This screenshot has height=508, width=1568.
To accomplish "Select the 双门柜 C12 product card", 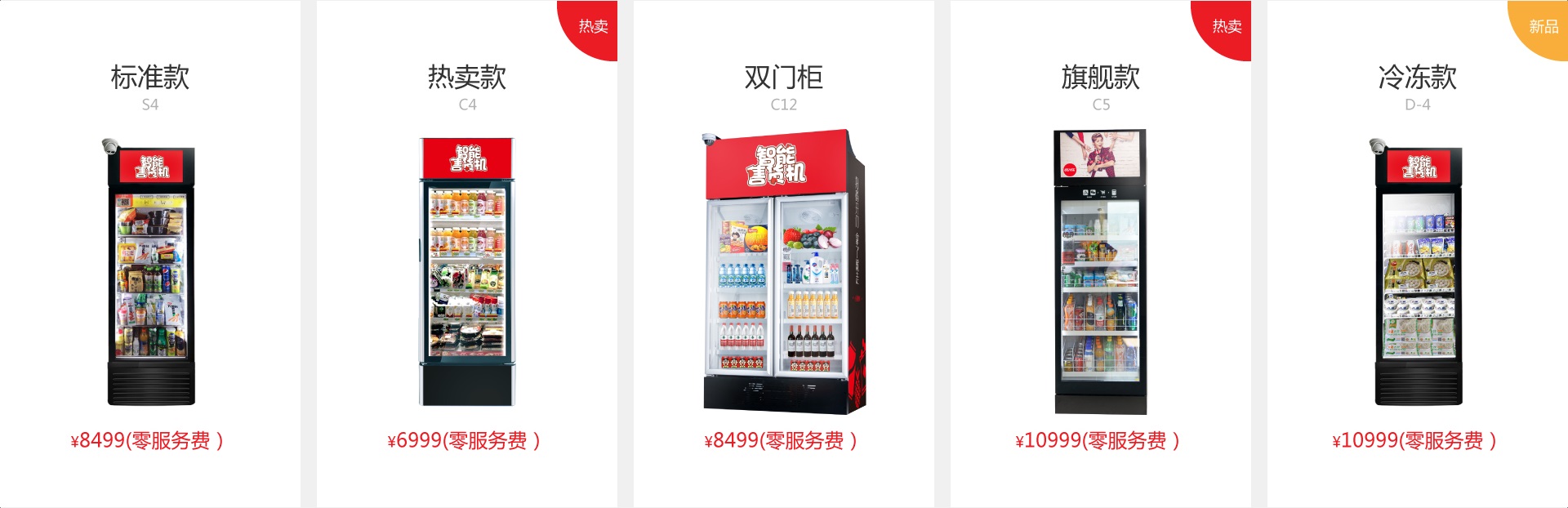I will (784, 270).
